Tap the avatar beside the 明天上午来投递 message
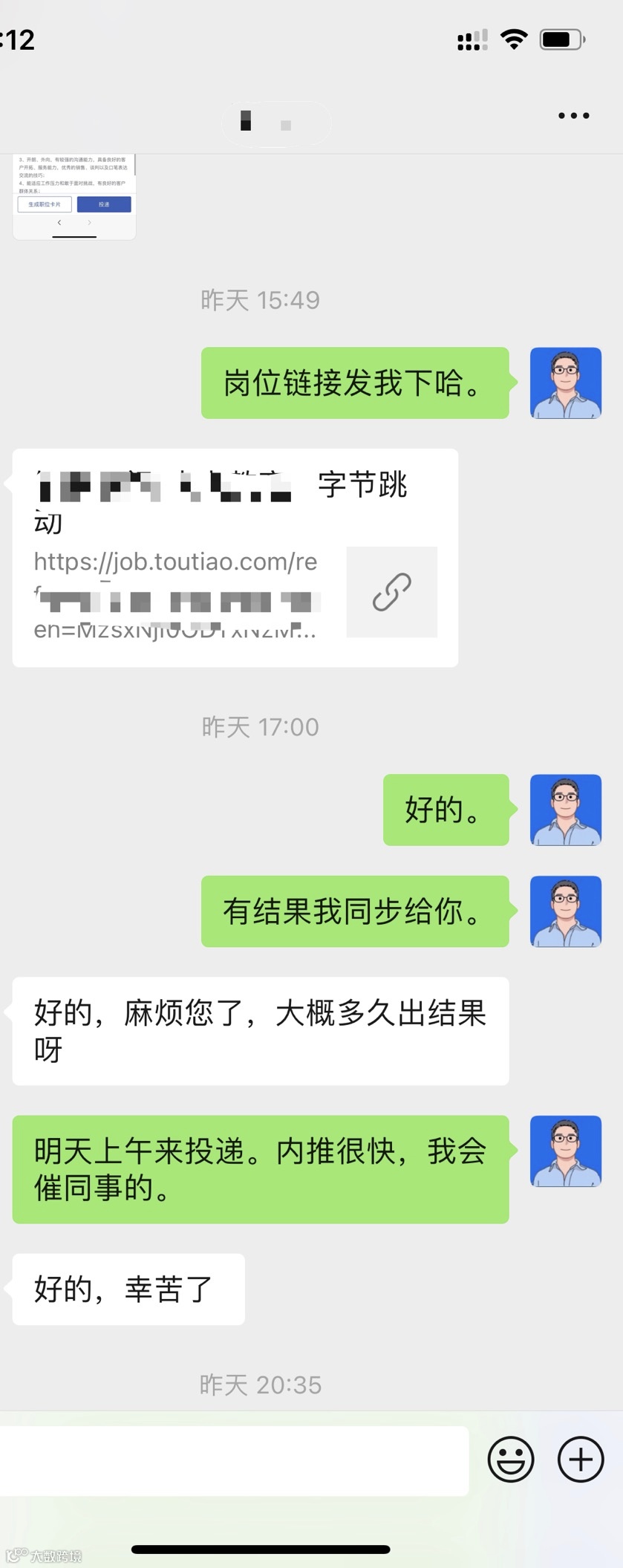The width and height of the screenshot is (623, 1568). [565, 1151]
